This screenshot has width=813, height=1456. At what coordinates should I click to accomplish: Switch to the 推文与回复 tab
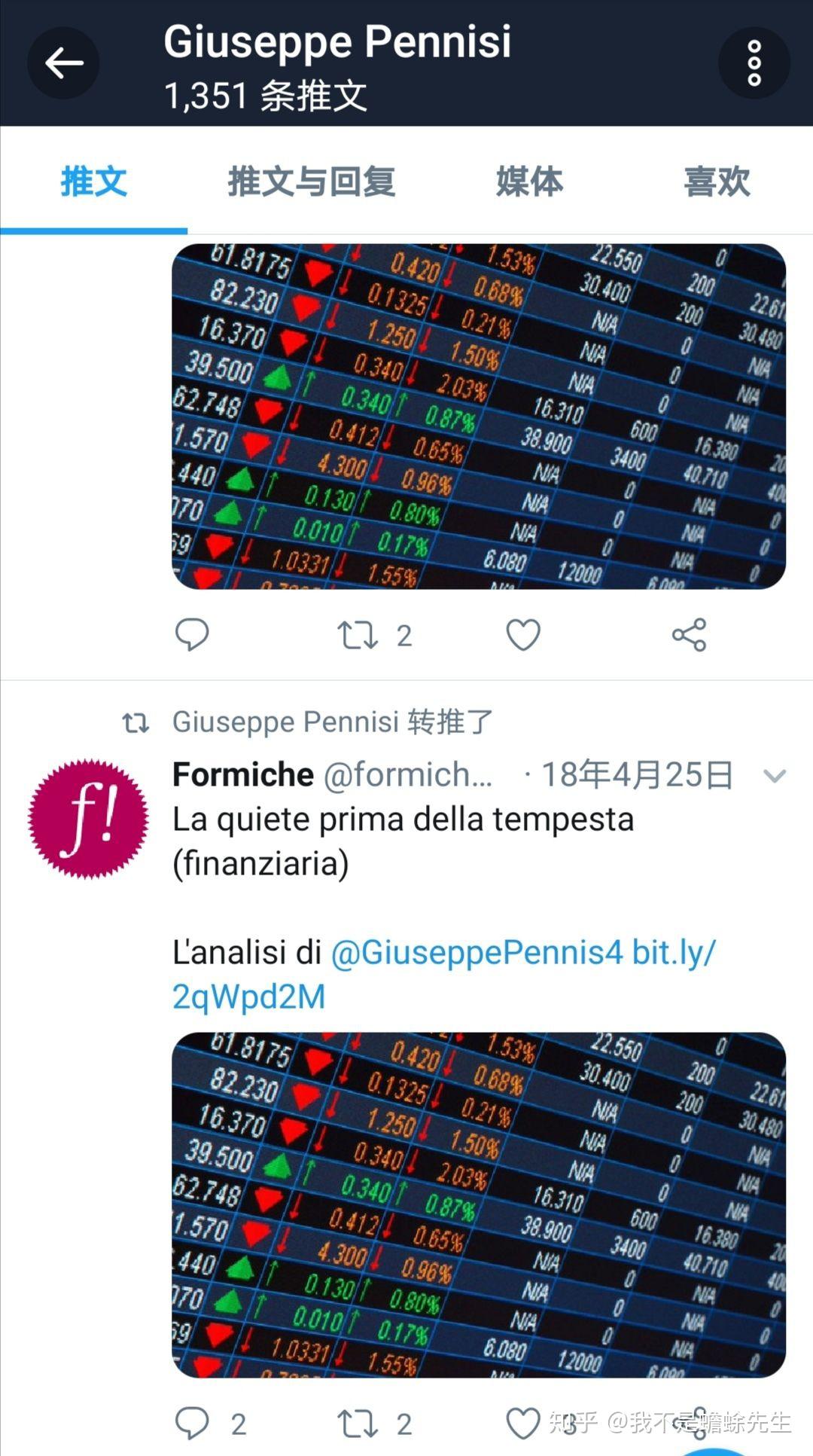[311, 182]
